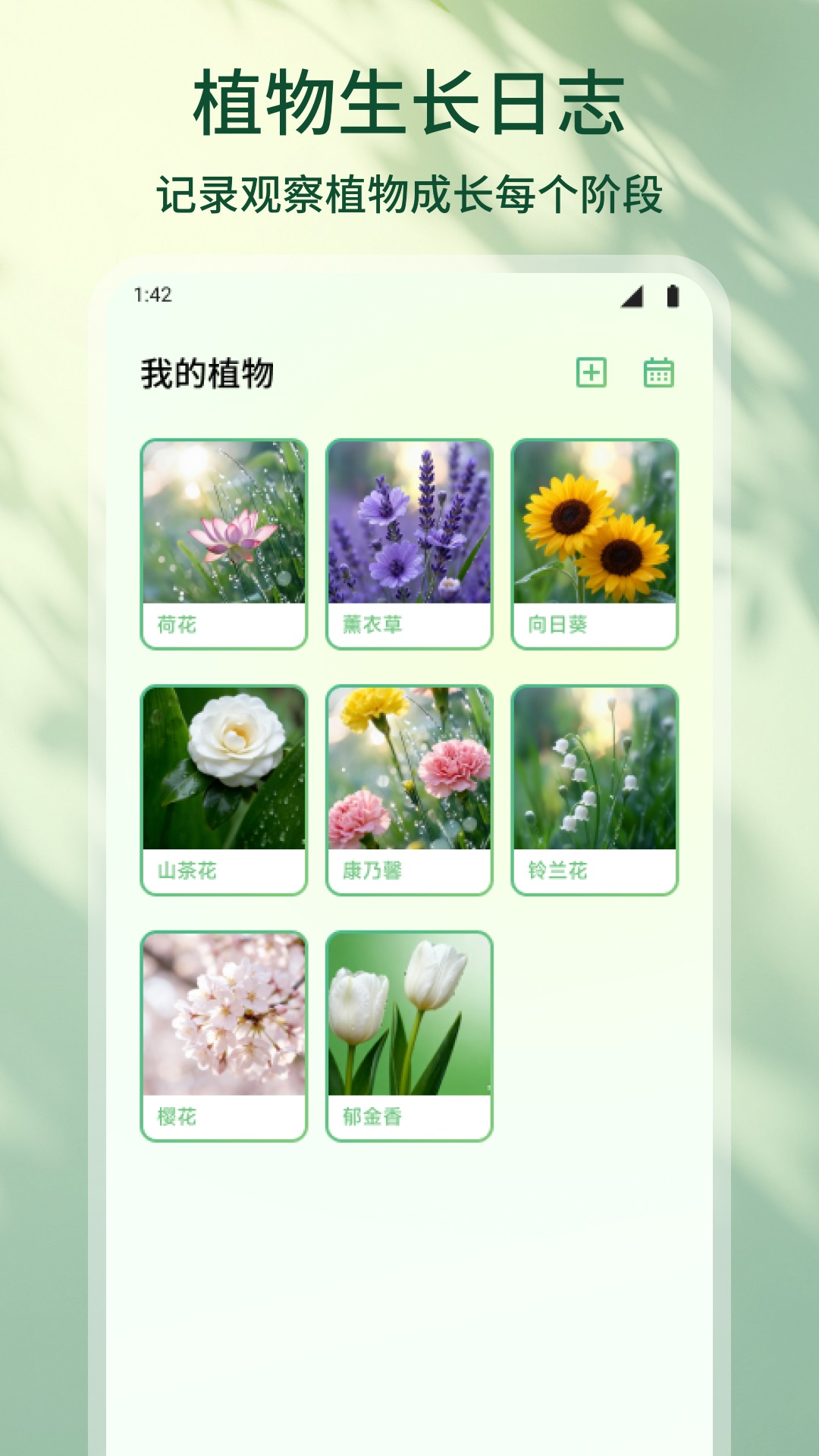Open the 薰衣草 lavender plant card
The image size is (819, 1456).
tap(409, 523)
